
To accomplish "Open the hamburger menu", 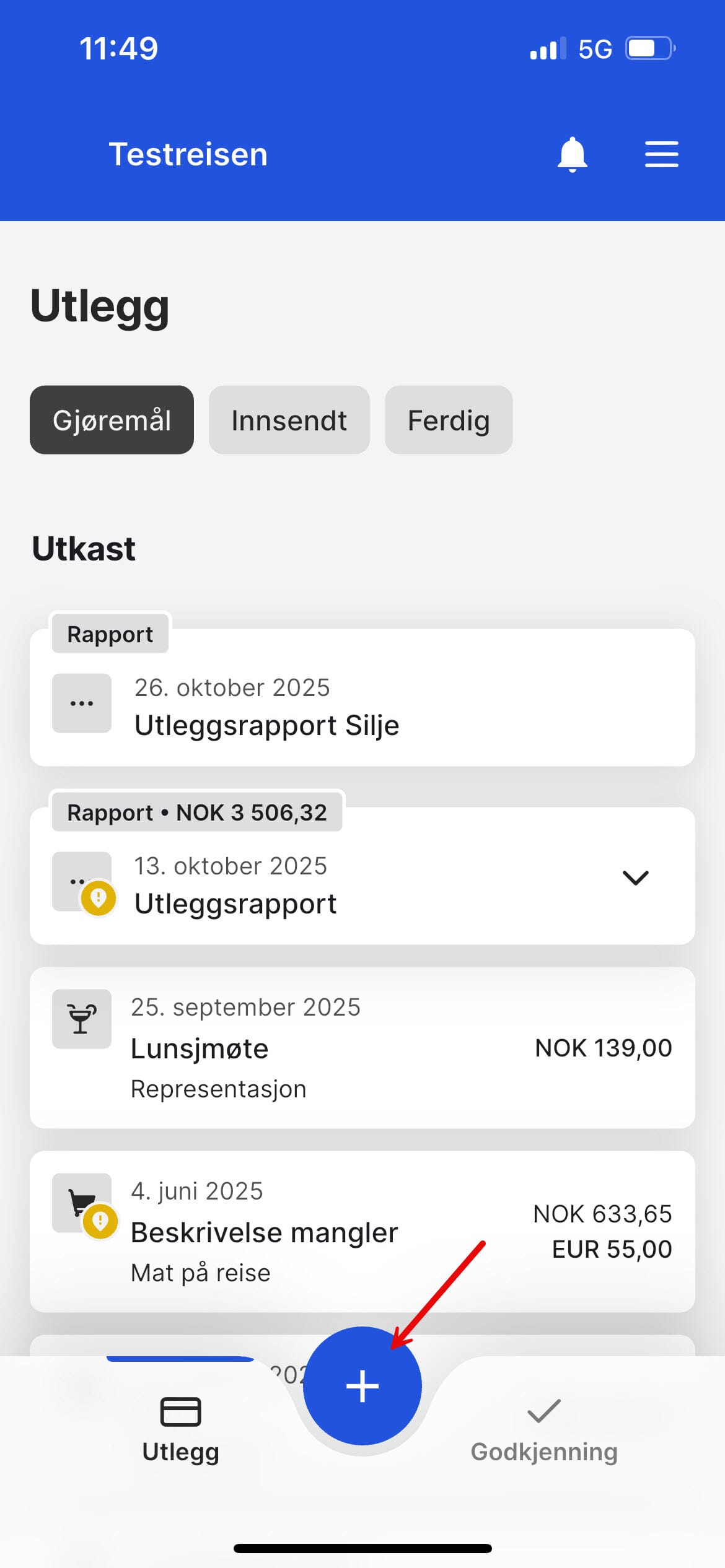I will click(661, 154).
